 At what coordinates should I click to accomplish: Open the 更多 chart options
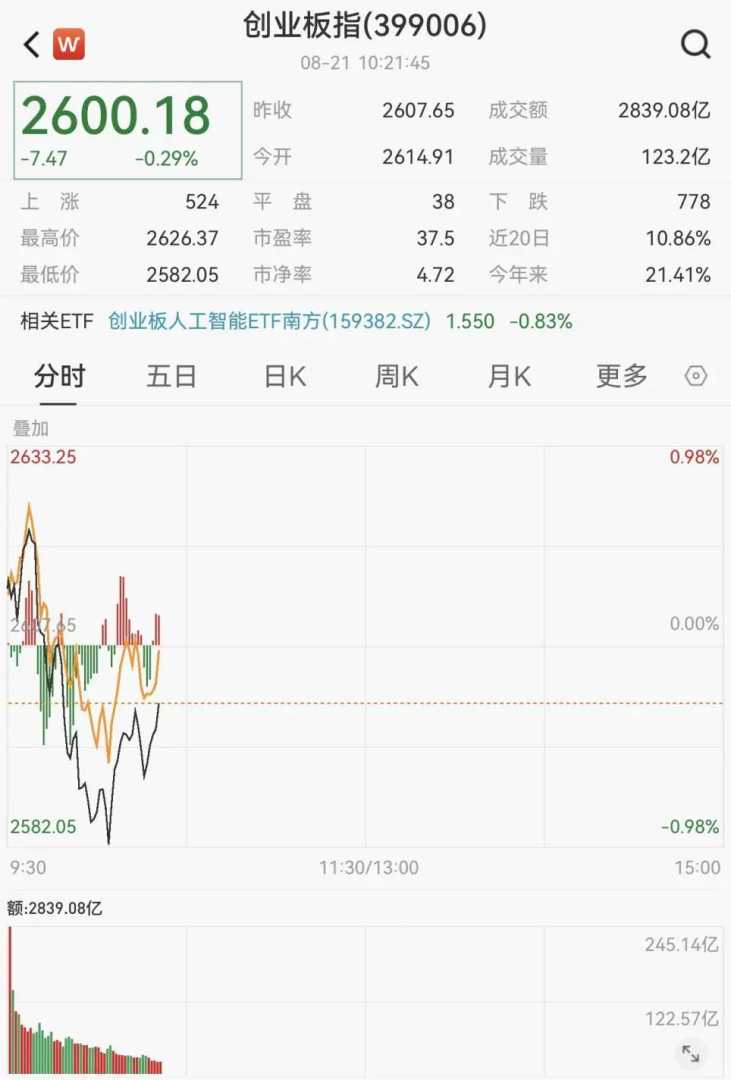point(622,376)
